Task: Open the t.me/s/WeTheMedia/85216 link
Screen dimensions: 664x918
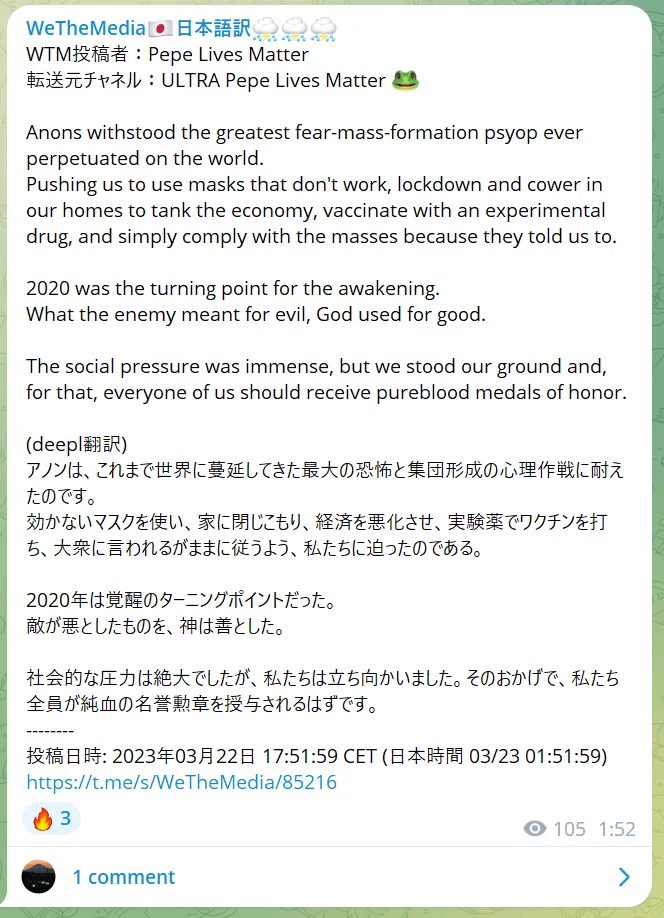Action: click(x=182, y=782)
